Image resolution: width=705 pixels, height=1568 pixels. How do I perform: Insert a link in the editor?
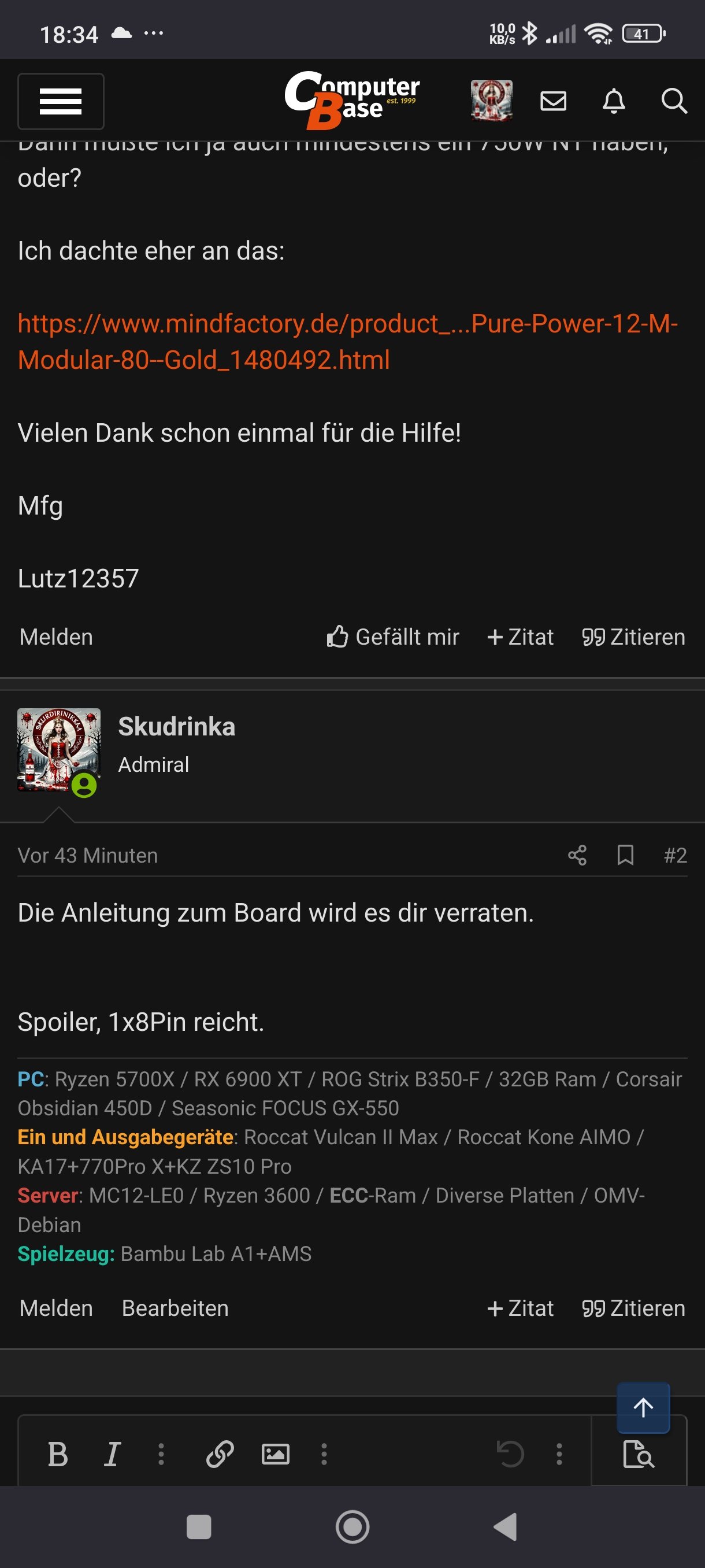pyautogui.click(x=220, y=1454)
